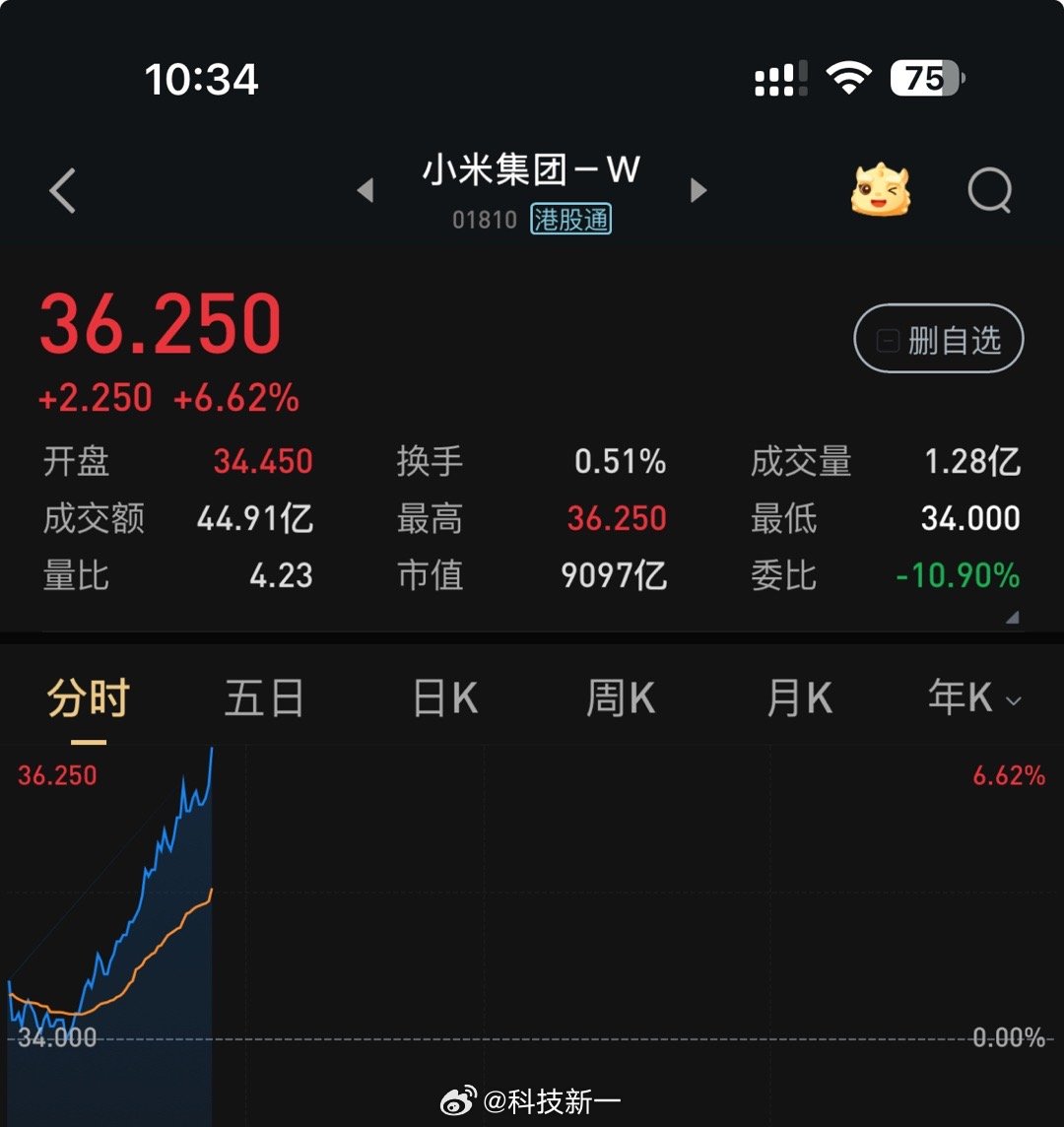This screenshot has height=1127, width=1064.
Task: Open the cartoon mascot assistant icon
Action: point(880,191)
